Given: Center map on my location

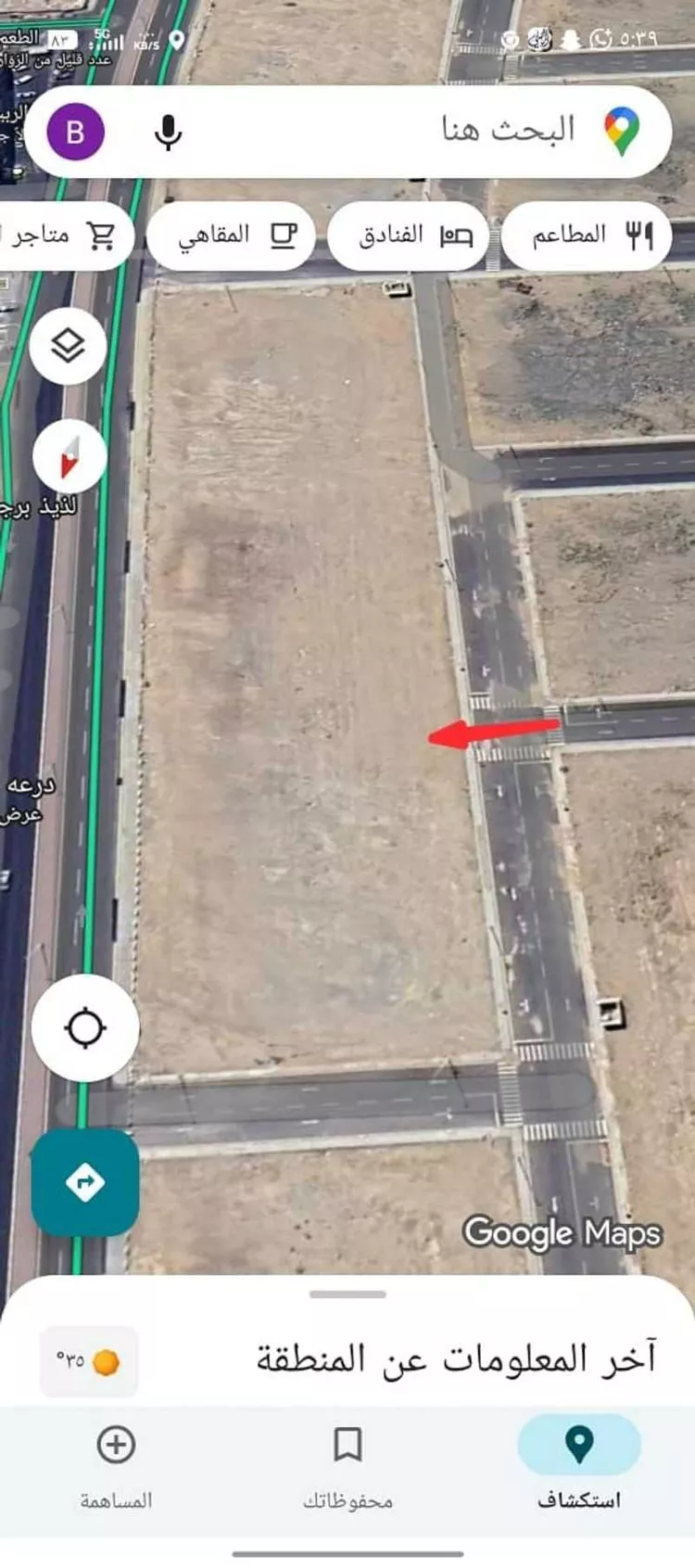Looking at the screenshot, I should tap(85, 1027).
